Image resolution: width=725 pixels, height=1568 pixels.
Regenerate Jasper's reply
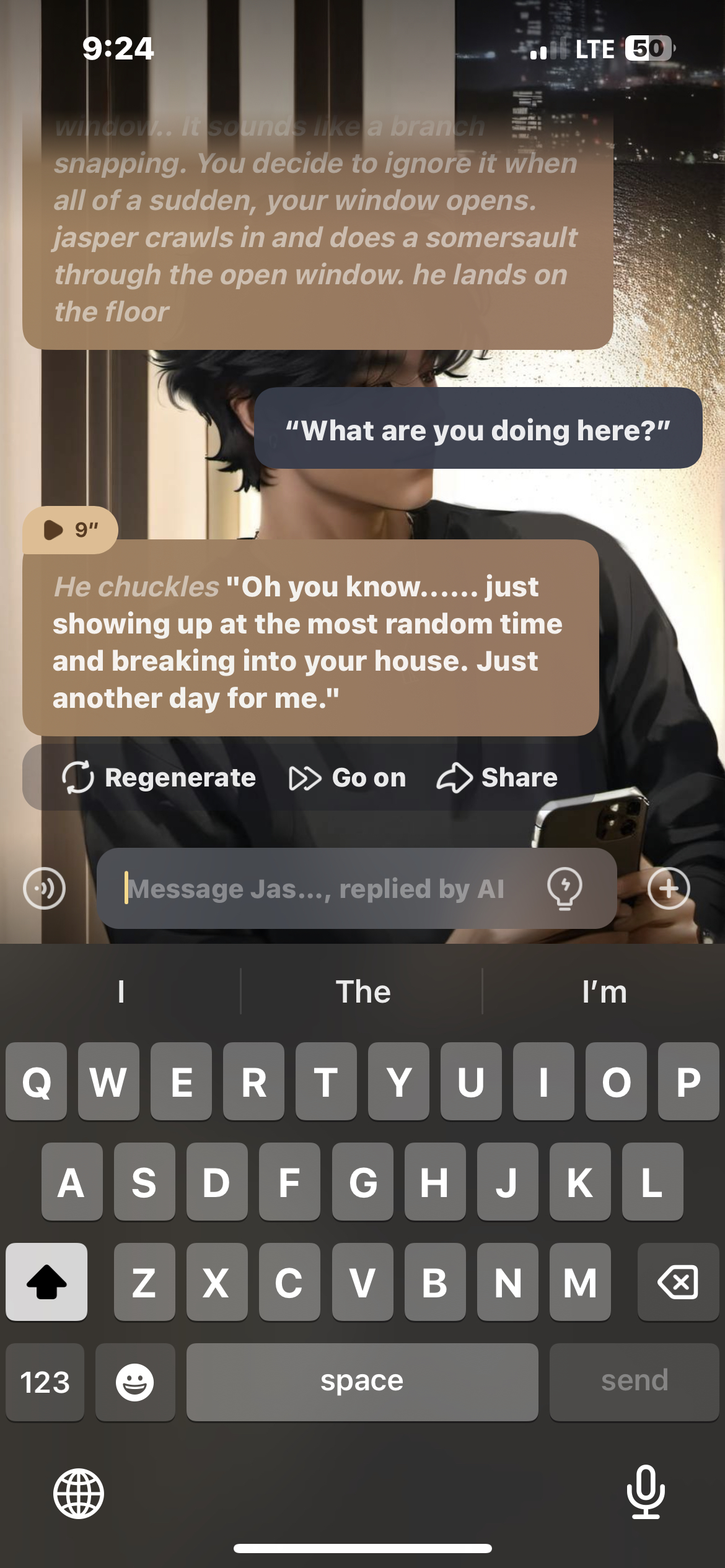[x=159, y=778]
